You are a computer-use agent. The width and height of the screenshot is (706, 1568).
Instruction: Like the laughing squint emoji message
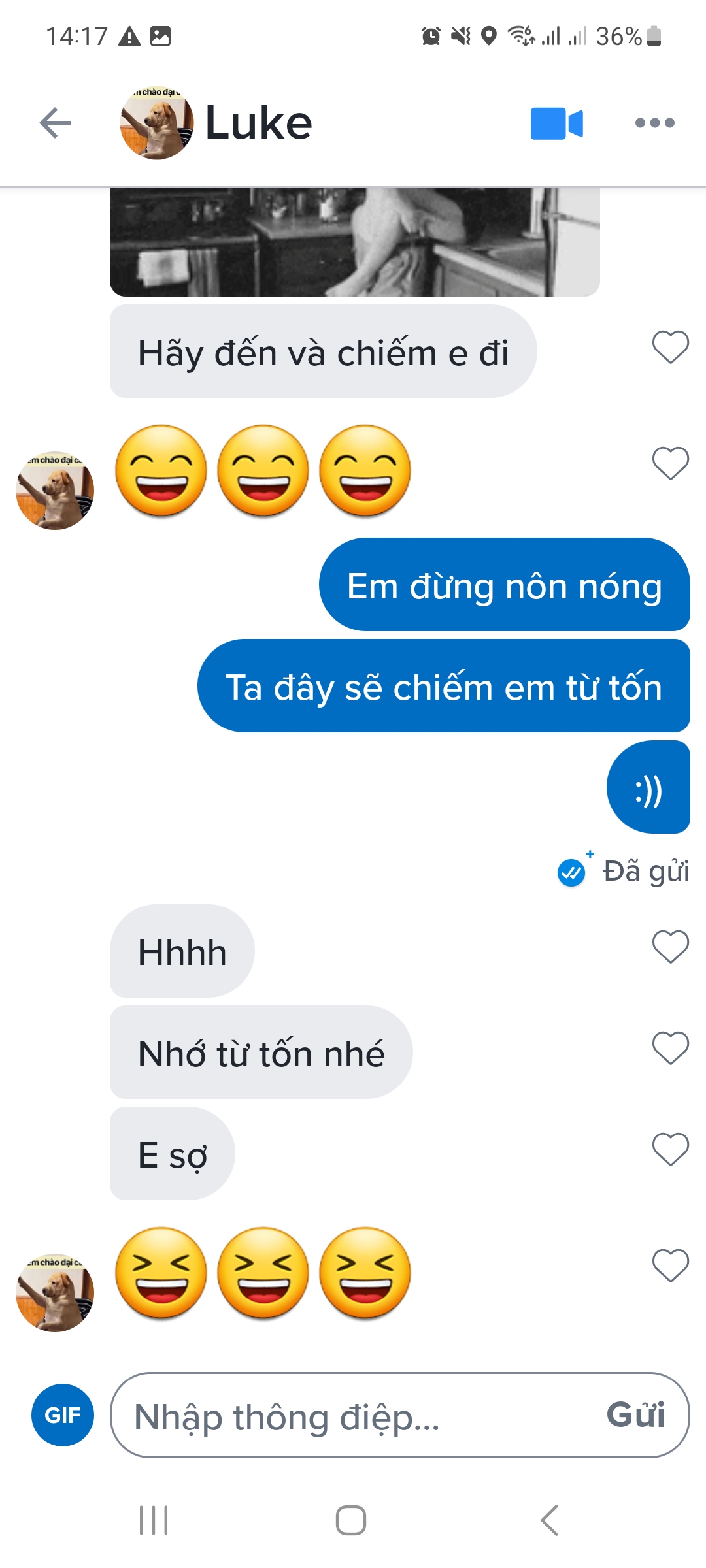click(x=670, y=1266)
